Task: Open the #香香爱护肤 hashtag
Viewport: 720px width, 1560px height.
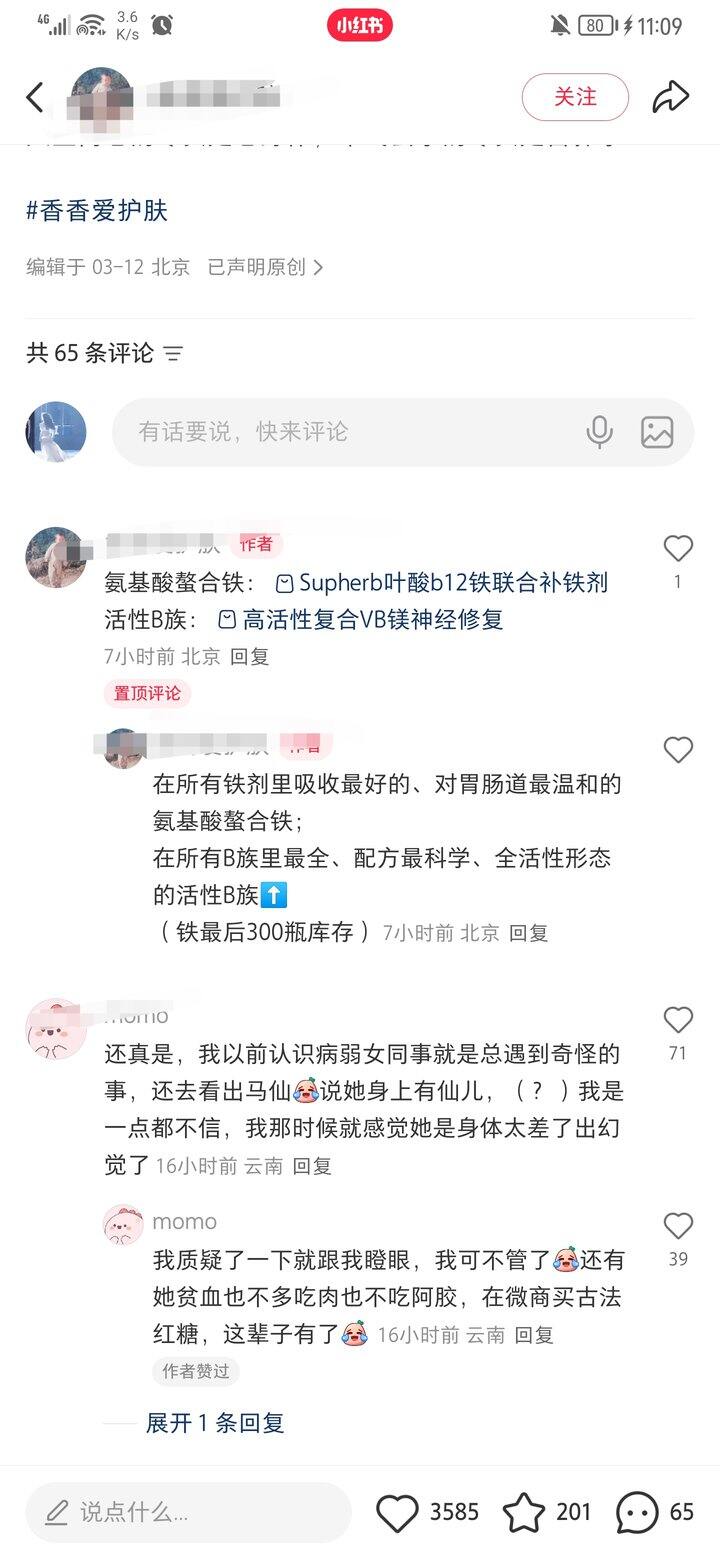Action: [97, 210]
